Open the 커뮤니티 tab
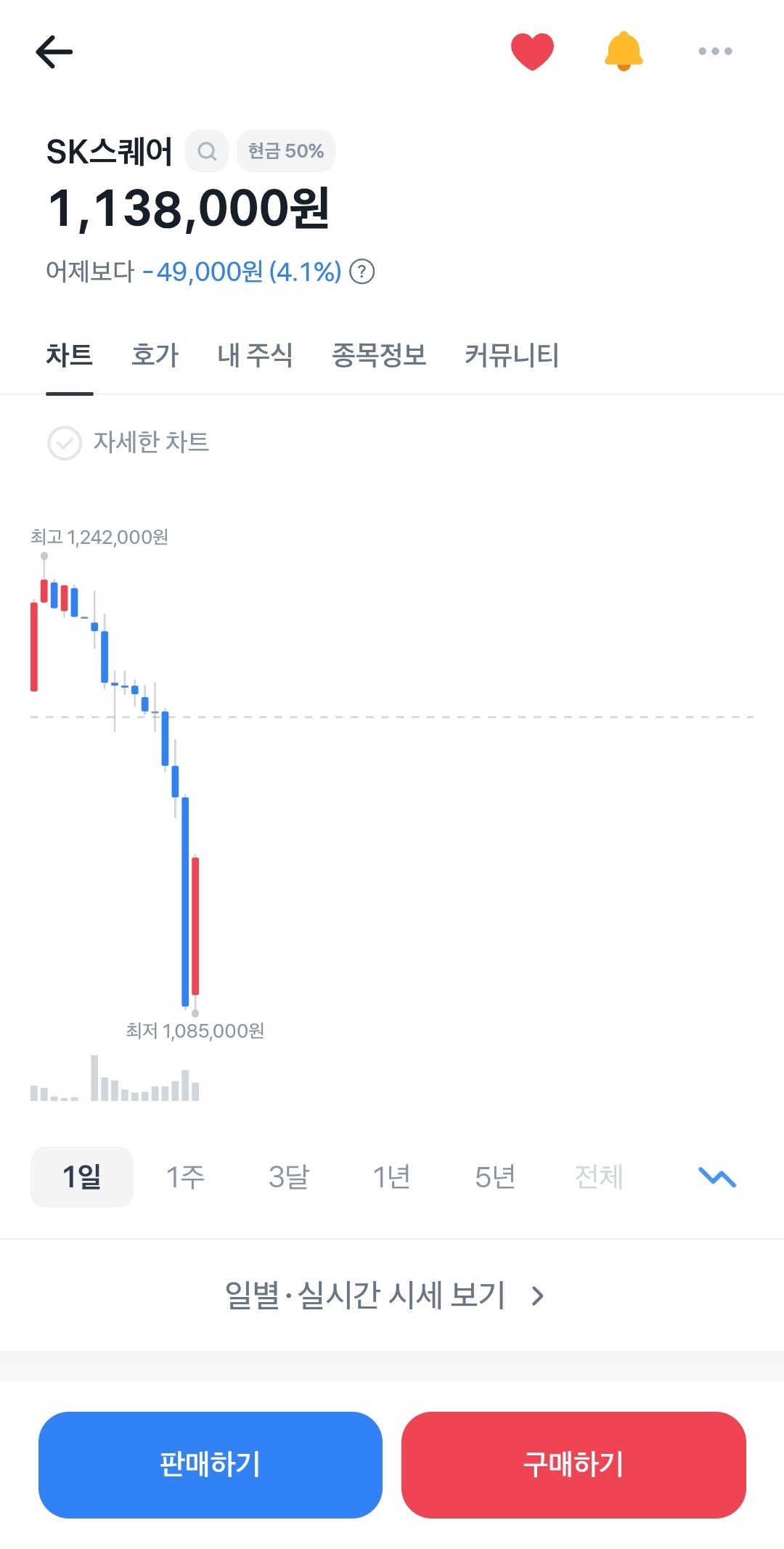 coord(512,355)
